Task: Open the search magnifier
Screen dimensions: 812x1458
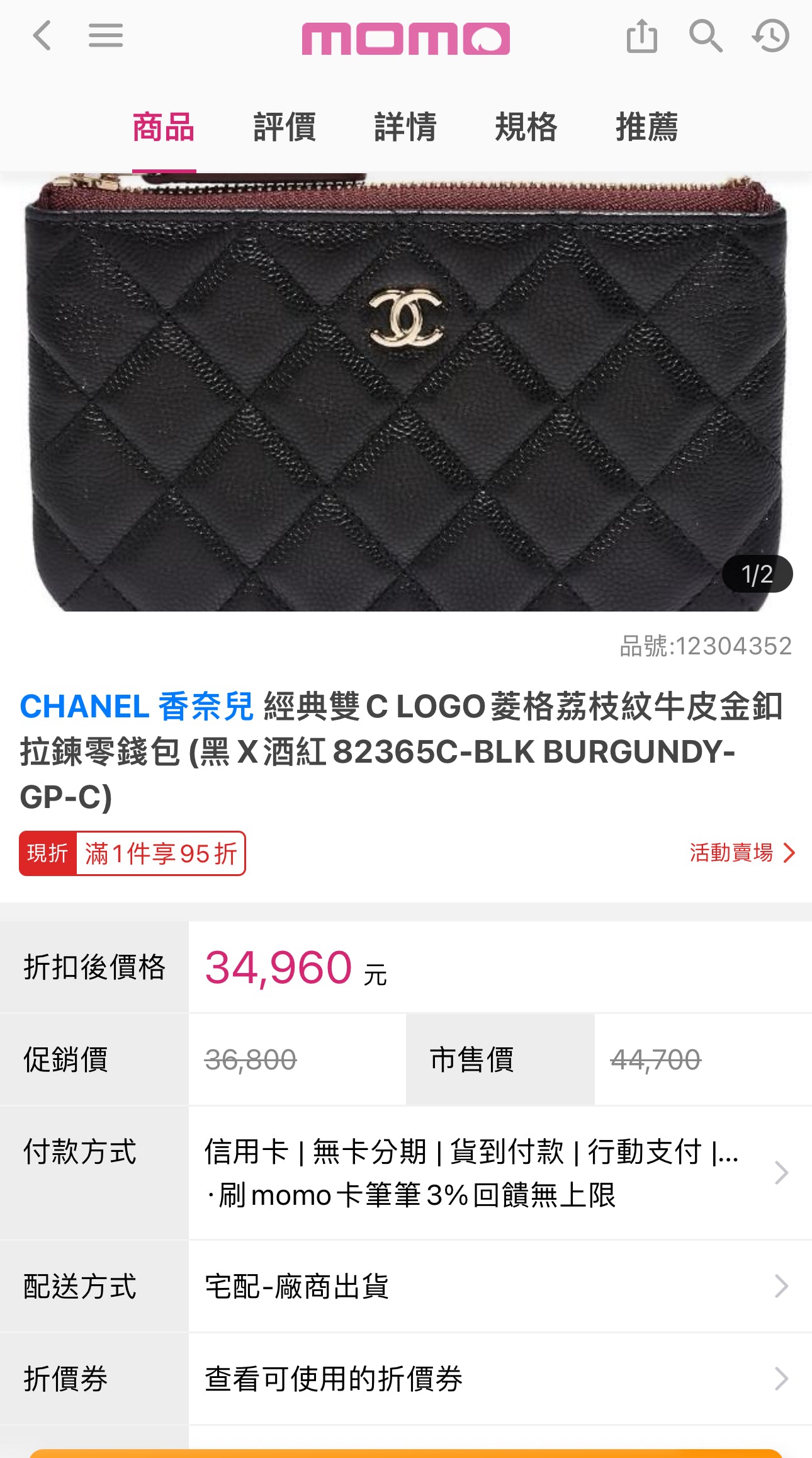Action: [x=705, y=36]
